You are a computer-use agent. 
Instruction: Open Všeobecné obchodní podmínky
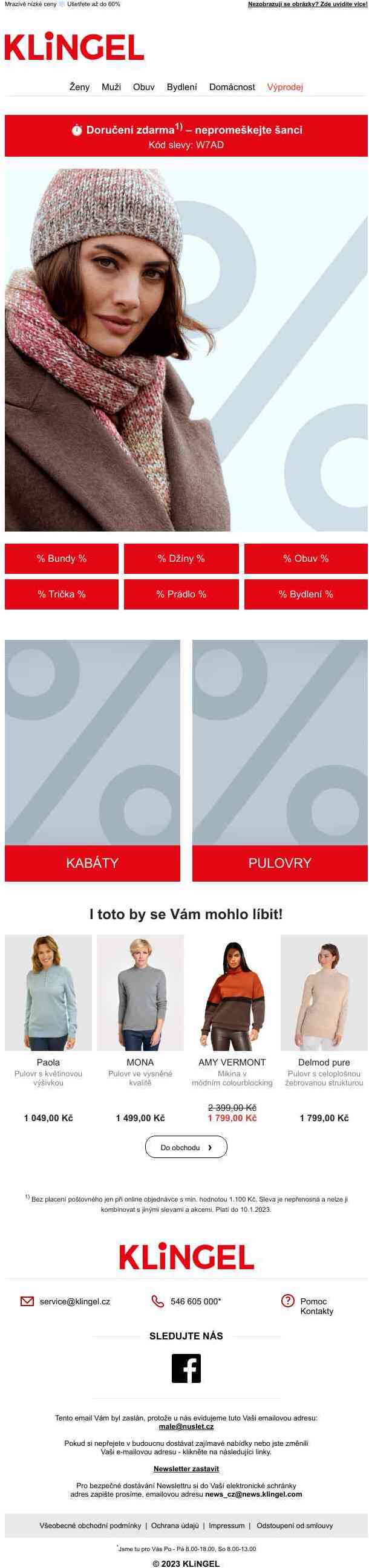point(90,1526)
